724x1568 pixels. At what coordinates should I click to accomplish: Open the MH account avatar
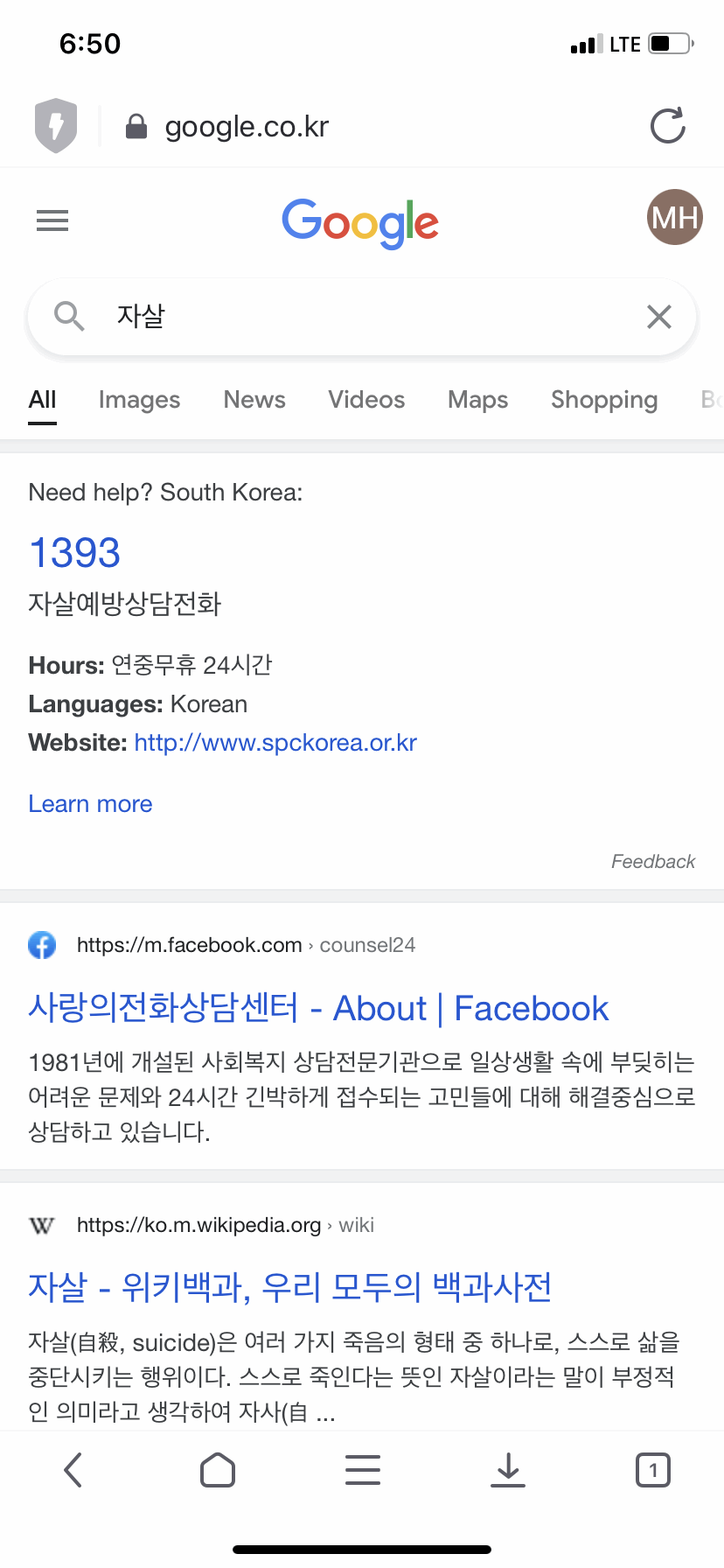point(674,217)
